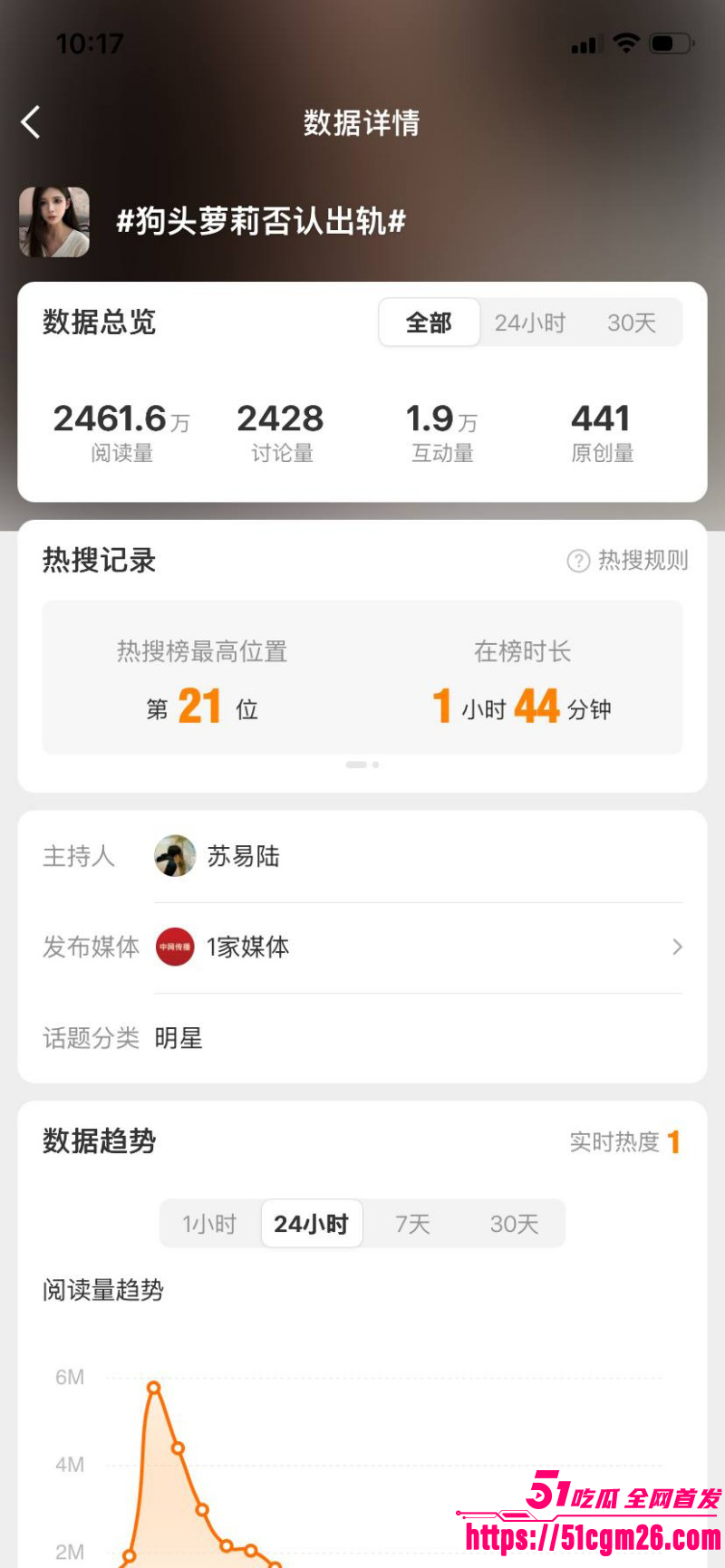Switch trend view to the 7天 tab
This screenshot has width=725, height=1568.
[x=412, y=1223]
